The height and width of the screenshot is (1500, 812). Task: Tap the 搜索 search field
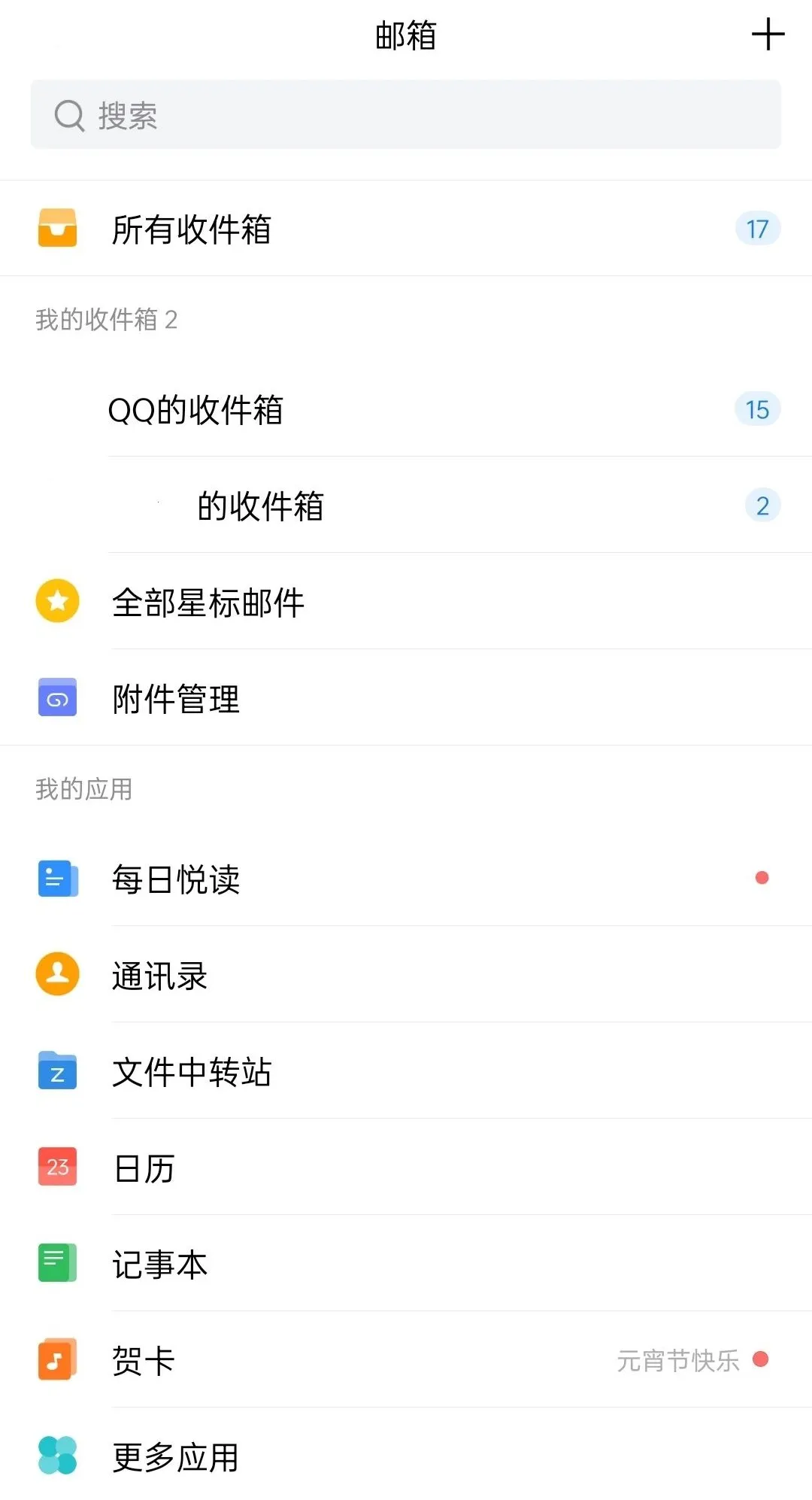tap(406, 114)
